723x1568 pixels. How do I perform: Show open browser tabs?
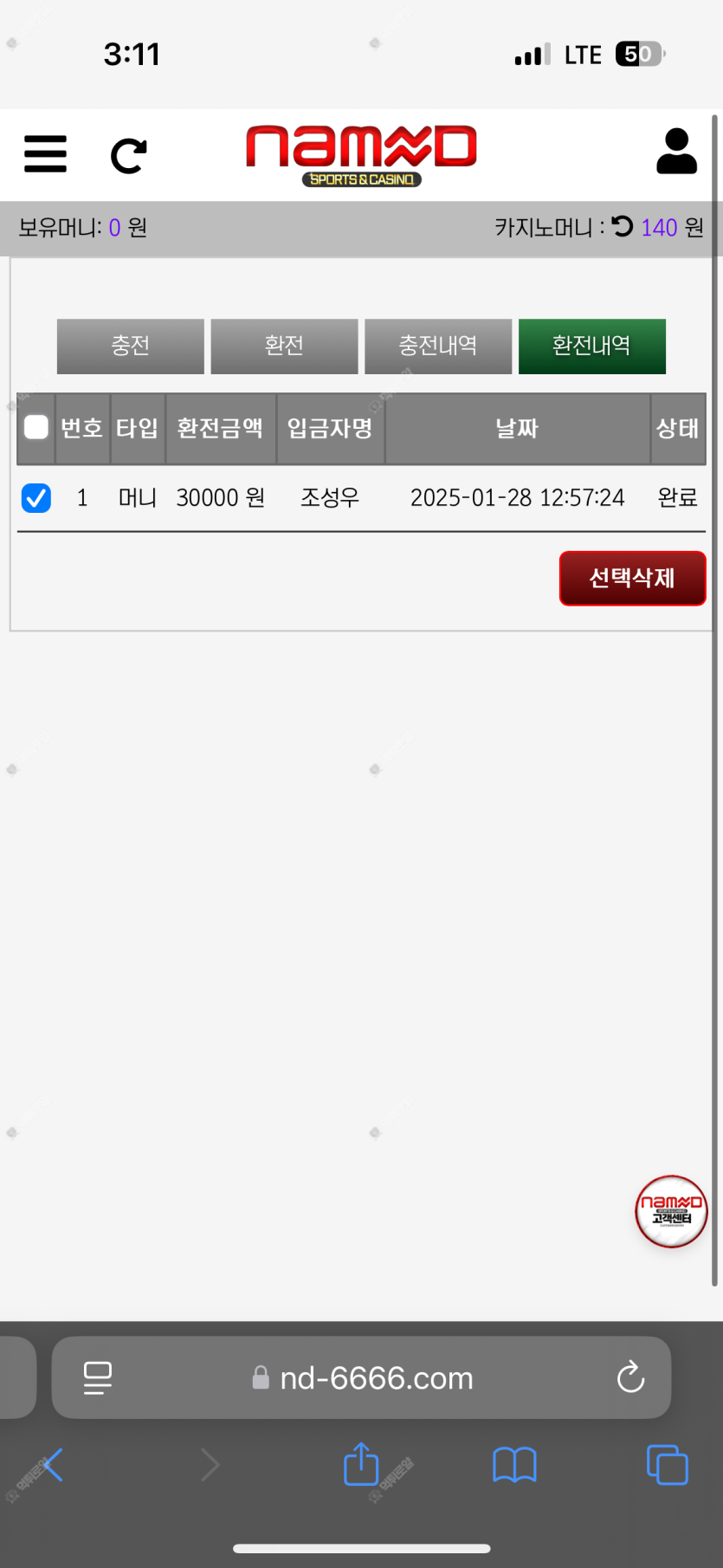pyautogui.click(x=668, y=1465)
